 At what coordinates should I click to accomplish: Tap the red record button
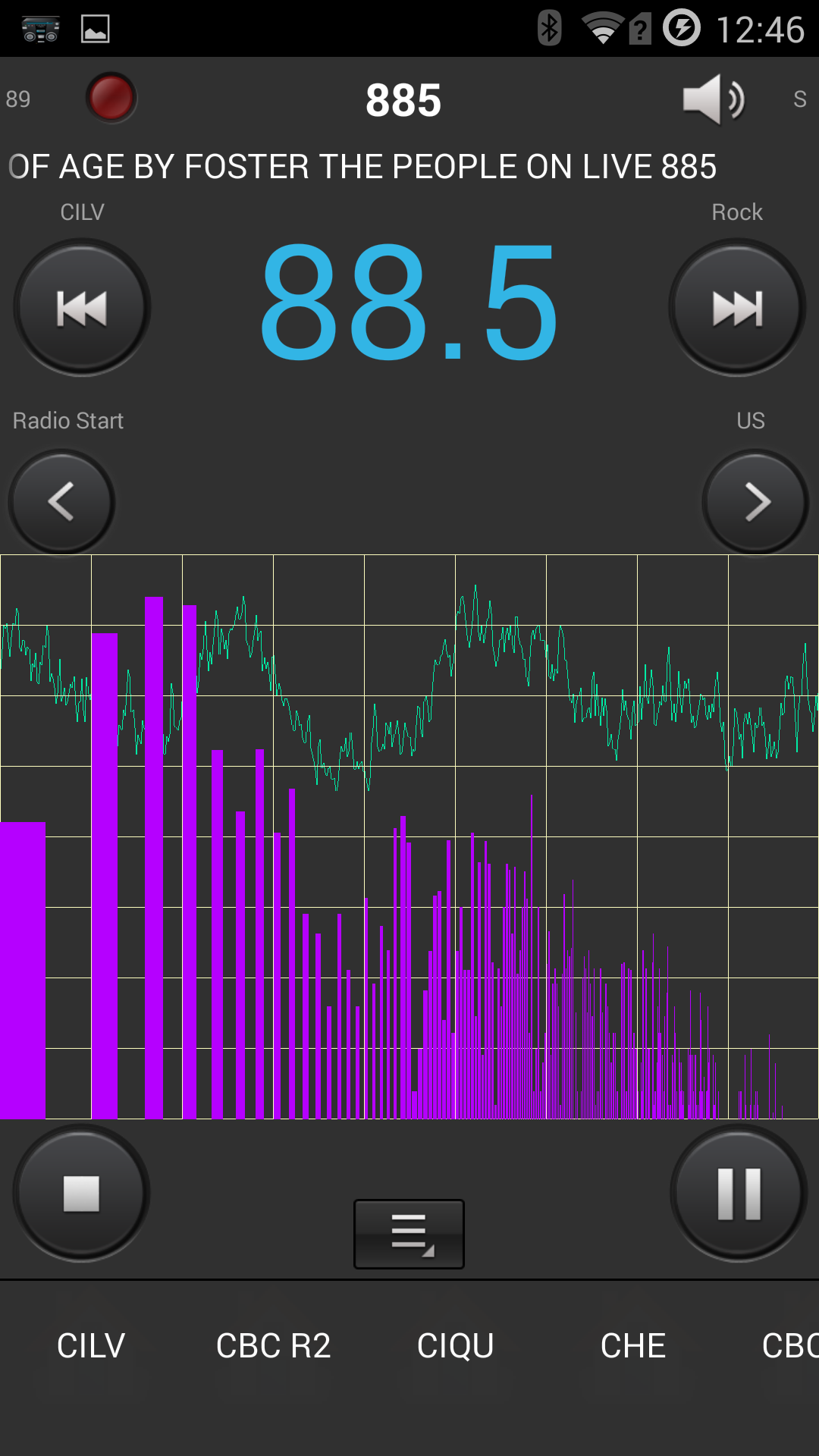[111, 98]
